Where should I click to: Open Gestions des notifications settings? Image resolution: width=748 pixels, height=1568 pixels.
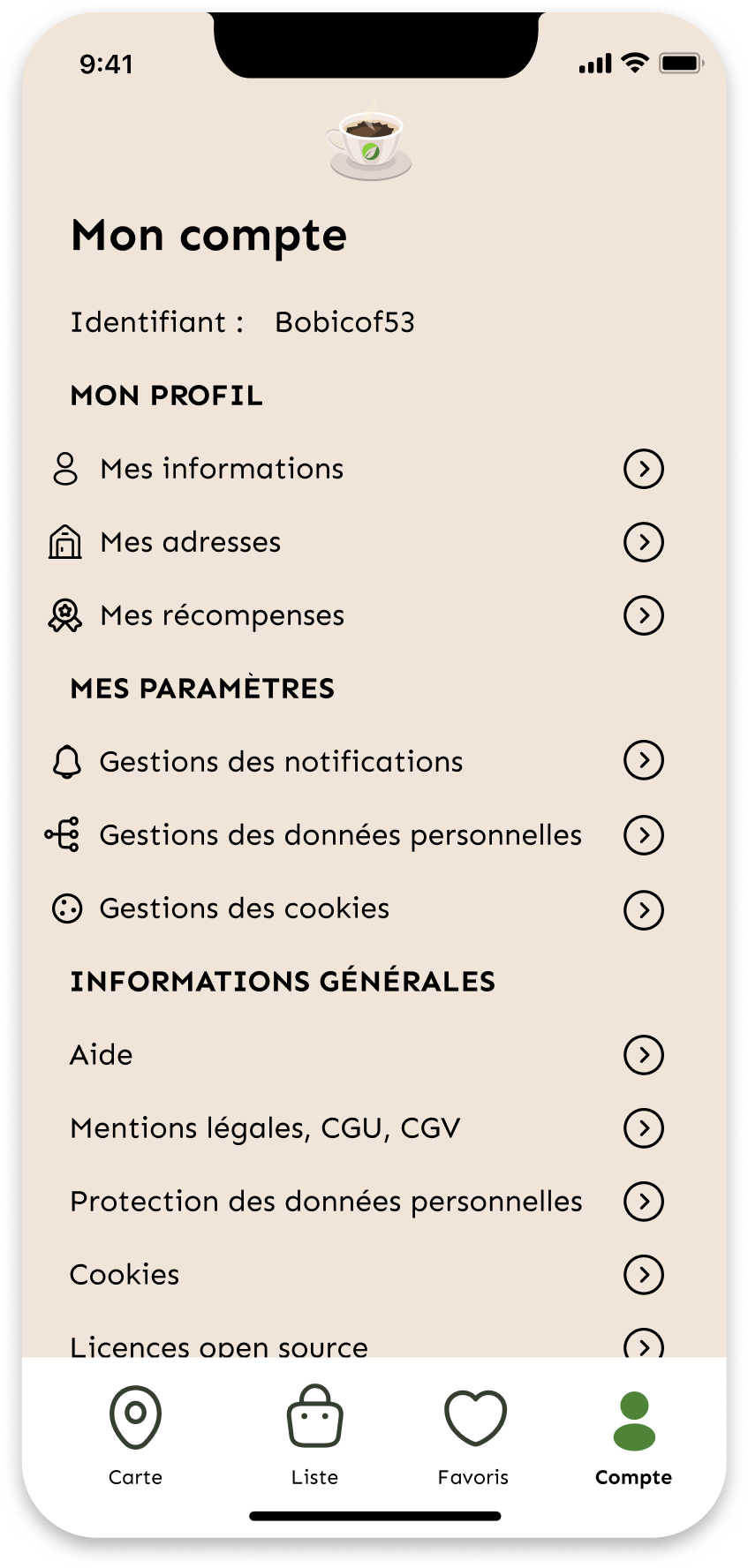point(281,761)
